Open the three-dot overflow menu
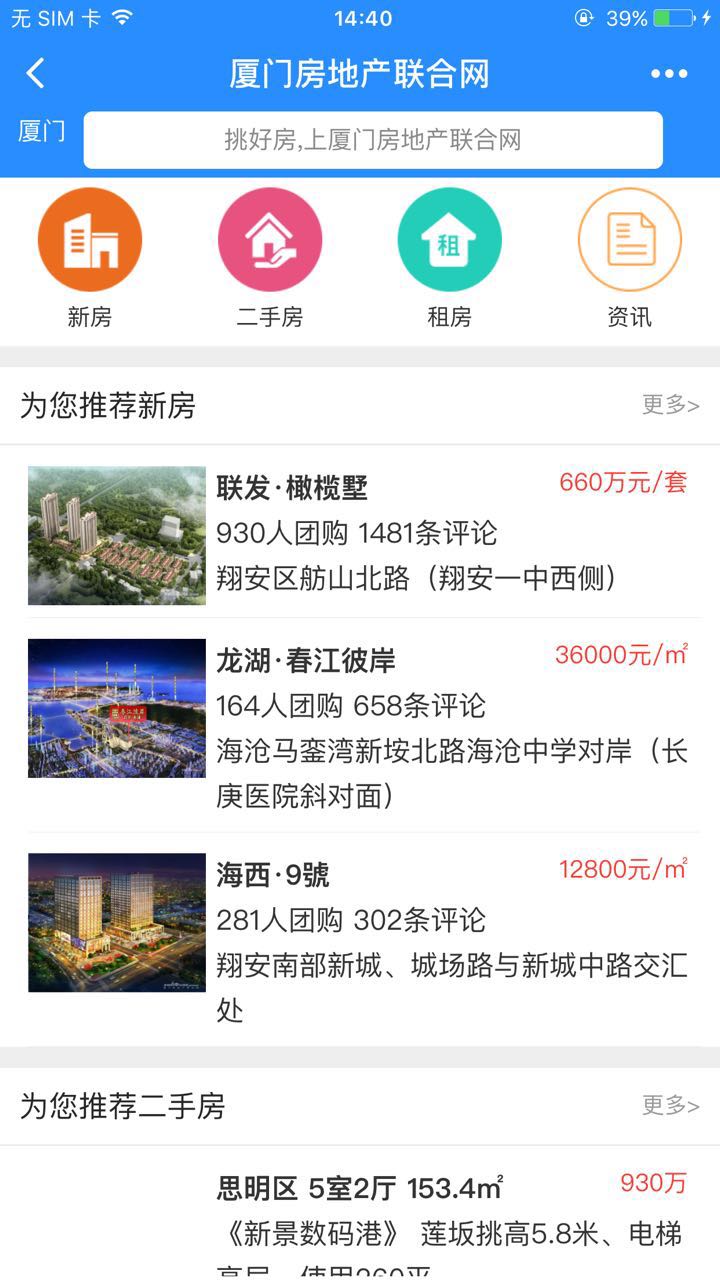 pos(669,73)
